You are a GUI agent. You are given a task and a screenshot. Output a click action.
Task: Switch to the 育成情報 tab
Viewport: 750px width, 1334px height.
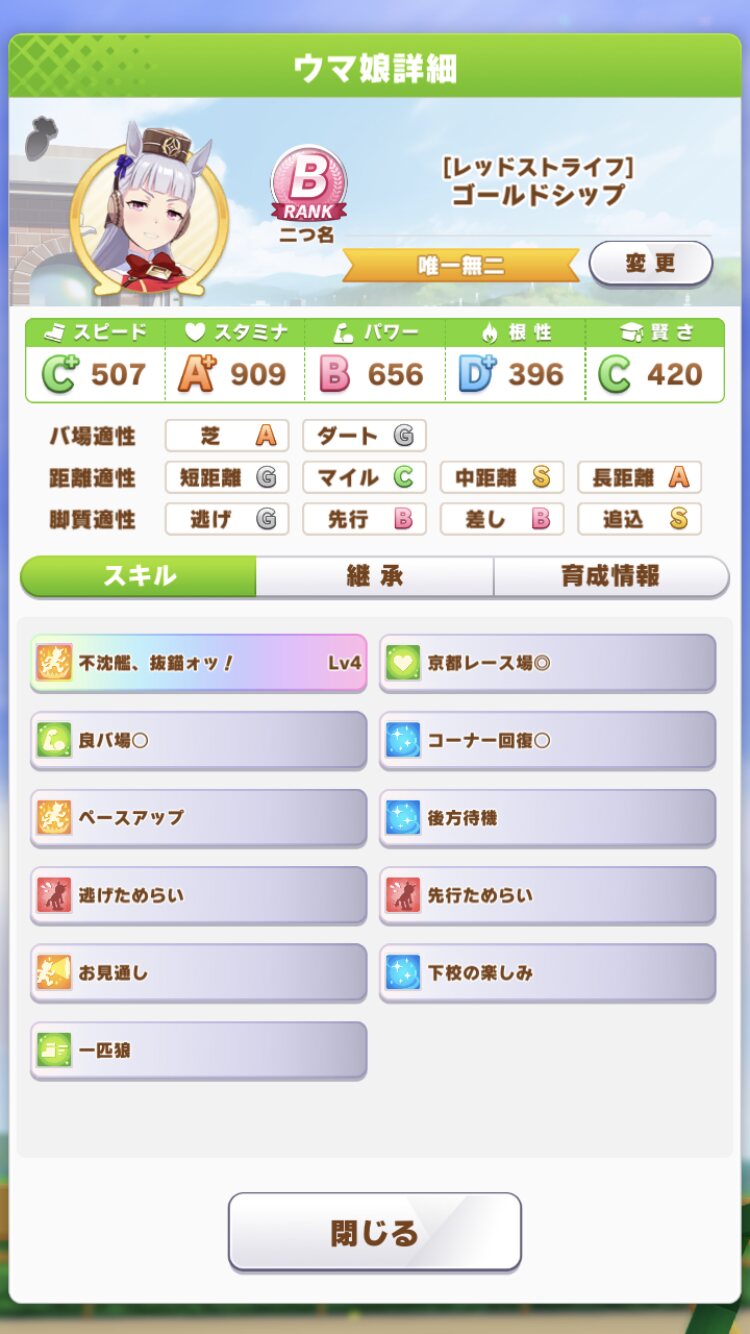click(x=610, y=576)
